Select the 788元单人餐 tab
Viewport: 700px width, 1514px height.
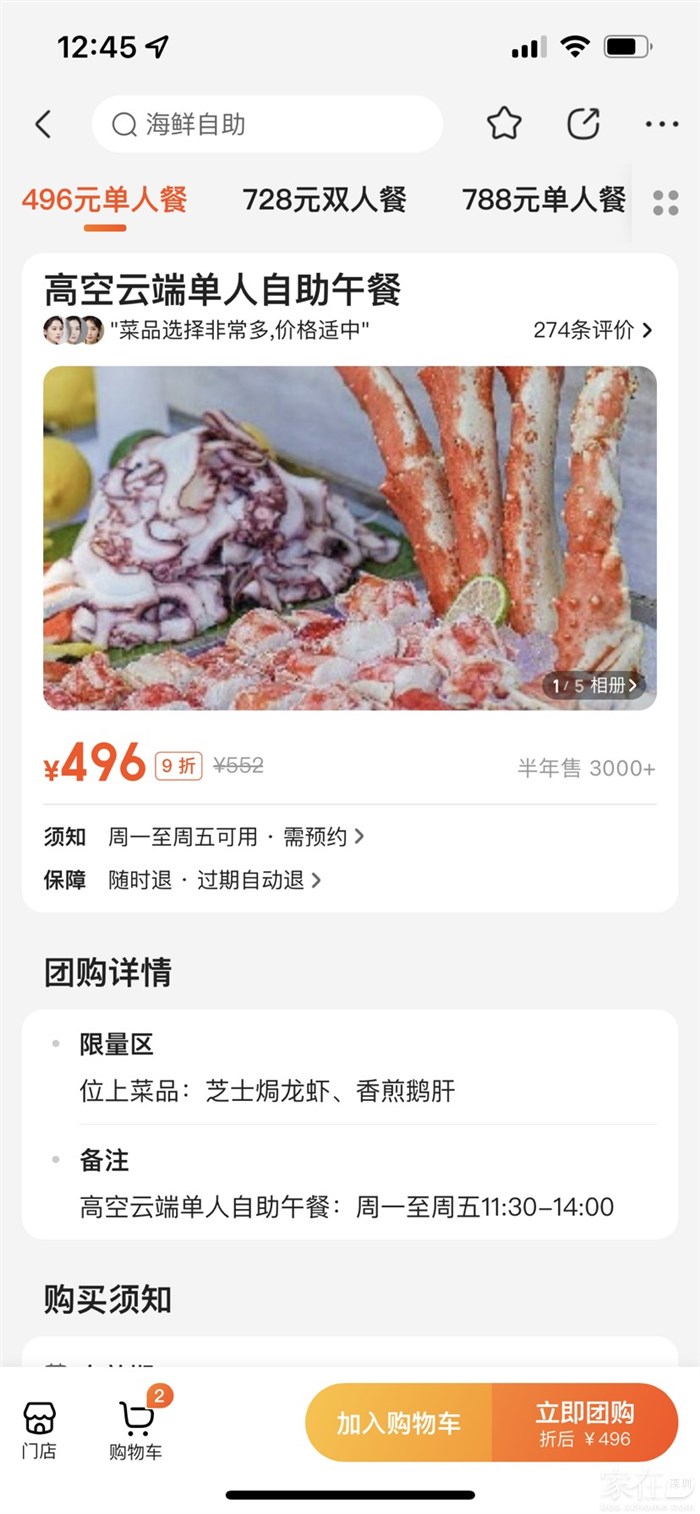(543, 200)
